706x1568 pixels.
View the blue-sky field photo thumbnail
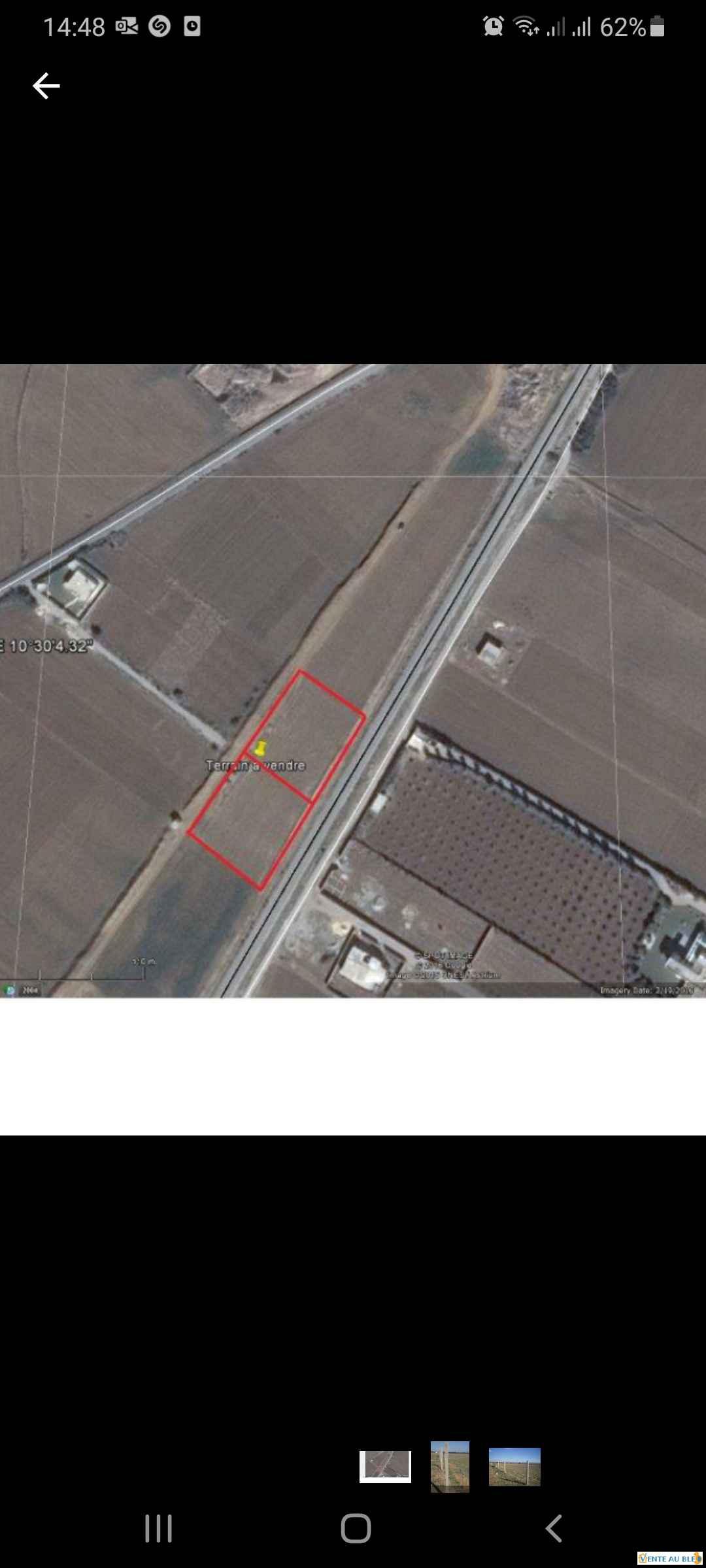[514, 1466]
